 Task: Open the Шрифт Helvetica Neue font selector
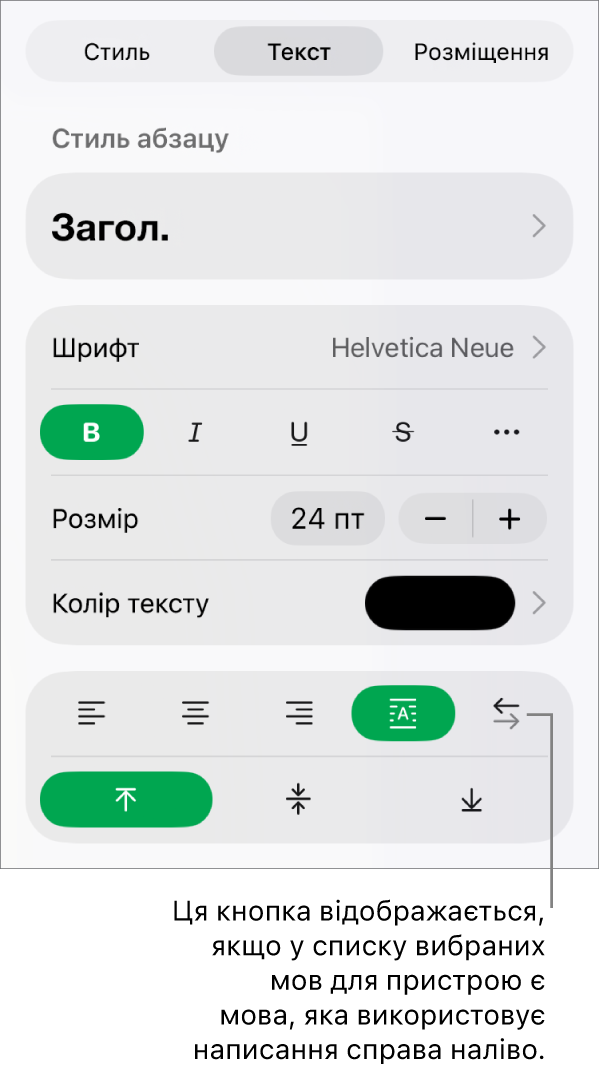pos(300,348)
